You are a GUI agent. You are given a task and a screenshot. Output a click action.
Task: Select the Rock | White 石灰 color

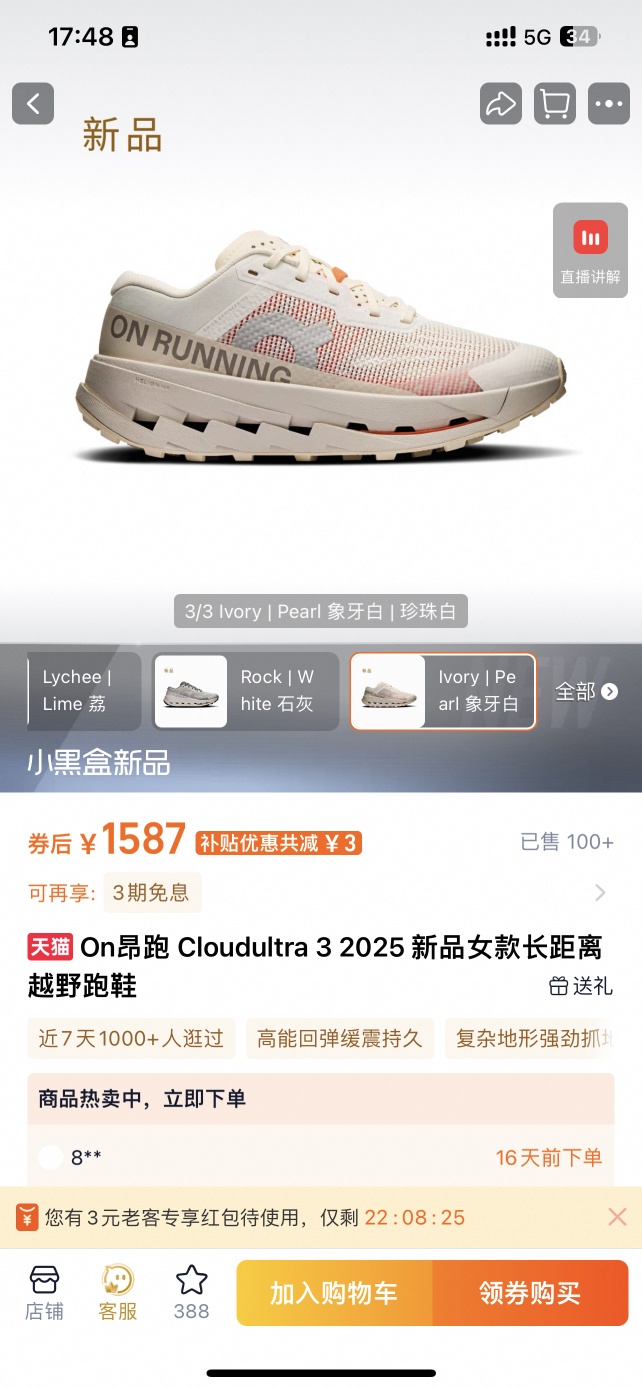(x=246, y=691)
